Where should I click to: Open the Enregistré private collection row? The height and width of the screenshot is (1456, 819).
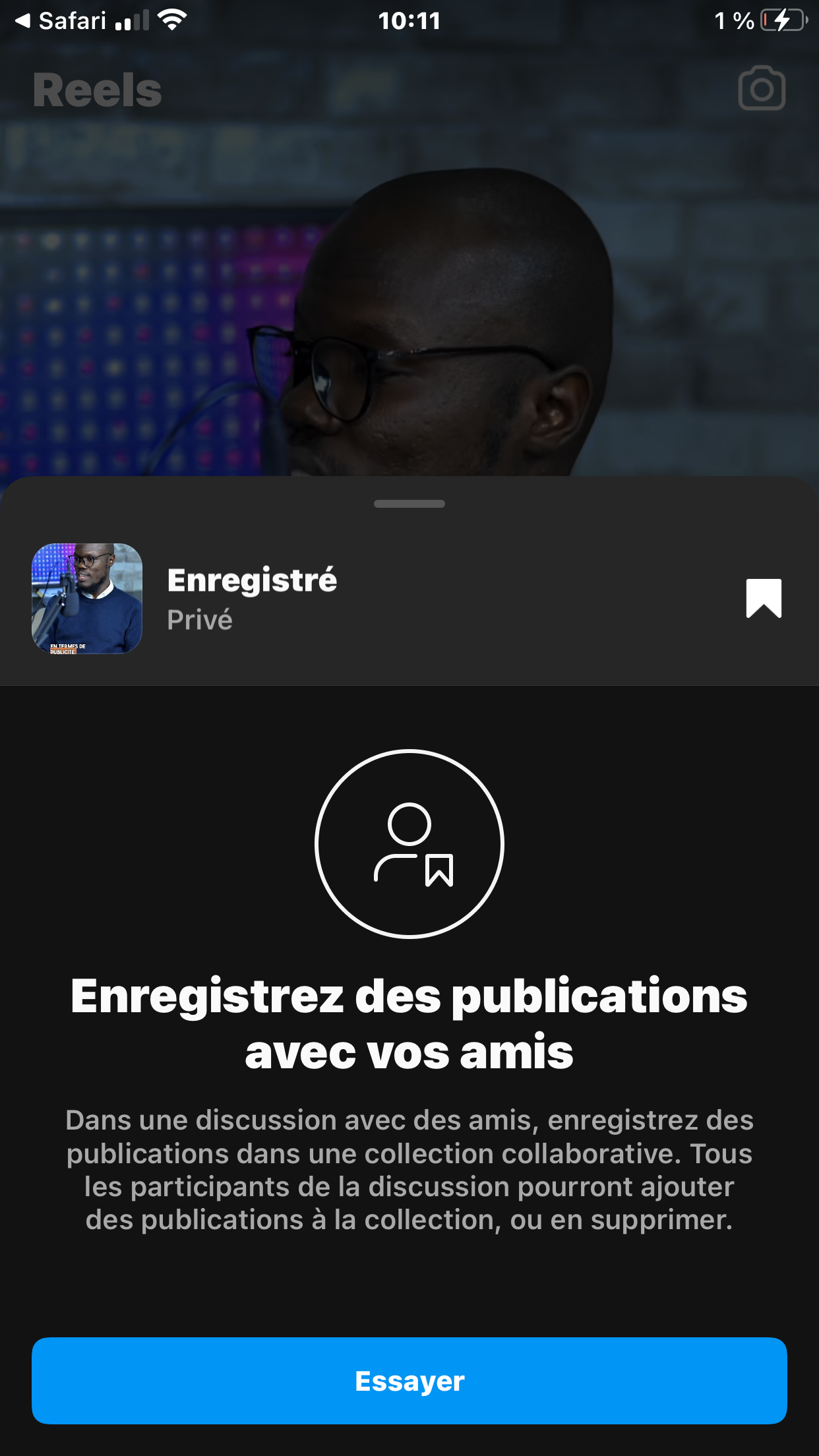tap(330, 599)
